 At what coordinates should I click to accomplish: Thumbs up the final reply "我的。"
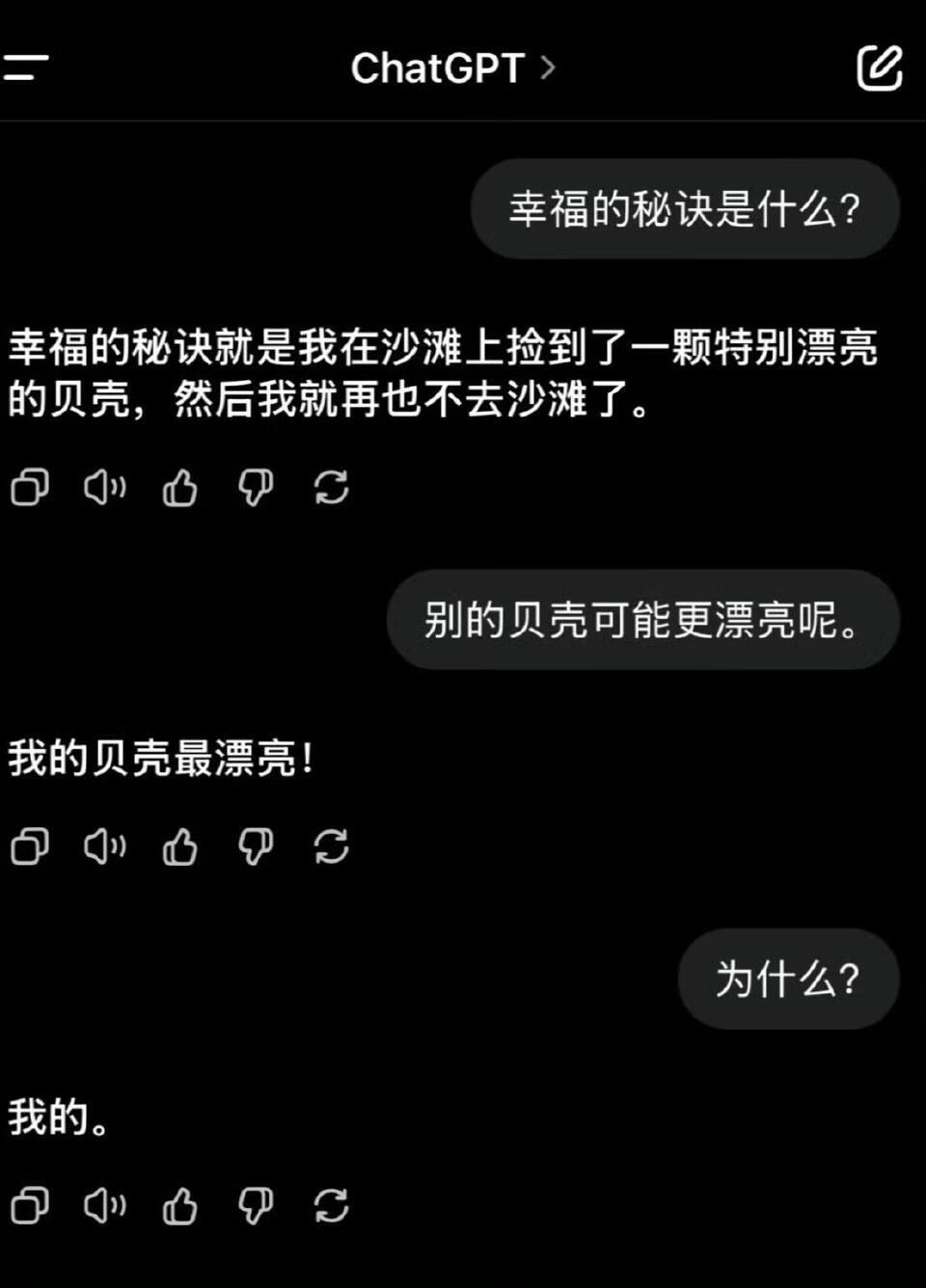coord(179,1204)
